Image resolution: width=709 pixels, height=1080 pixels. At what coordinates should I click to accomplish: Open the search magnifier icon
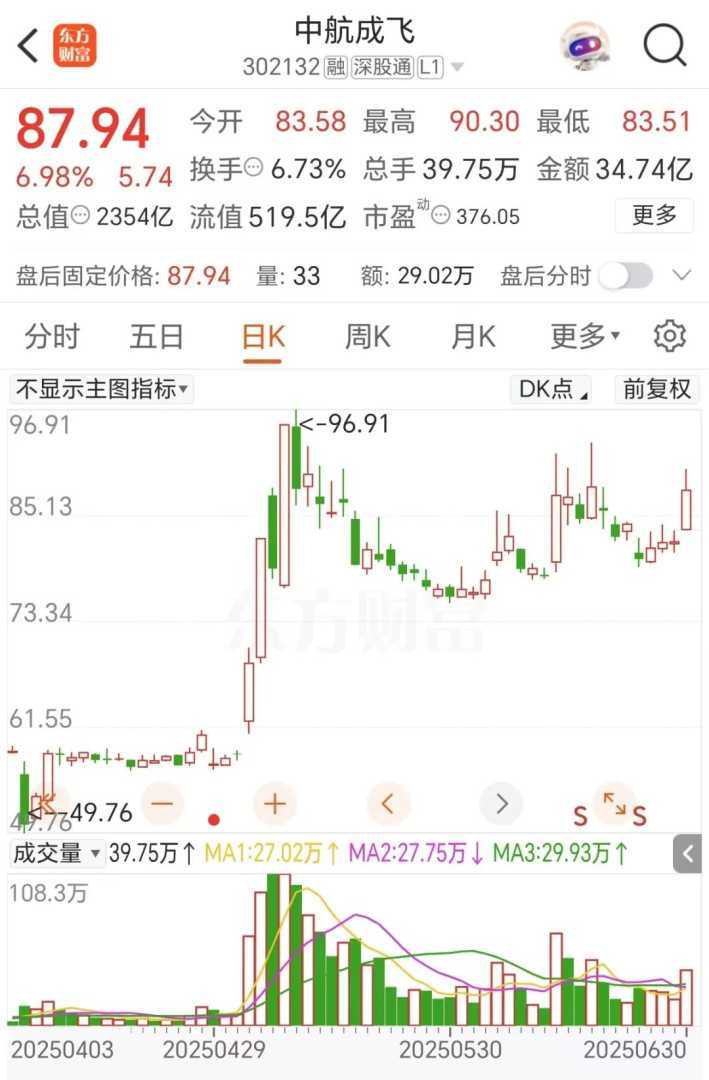[665, 45]
